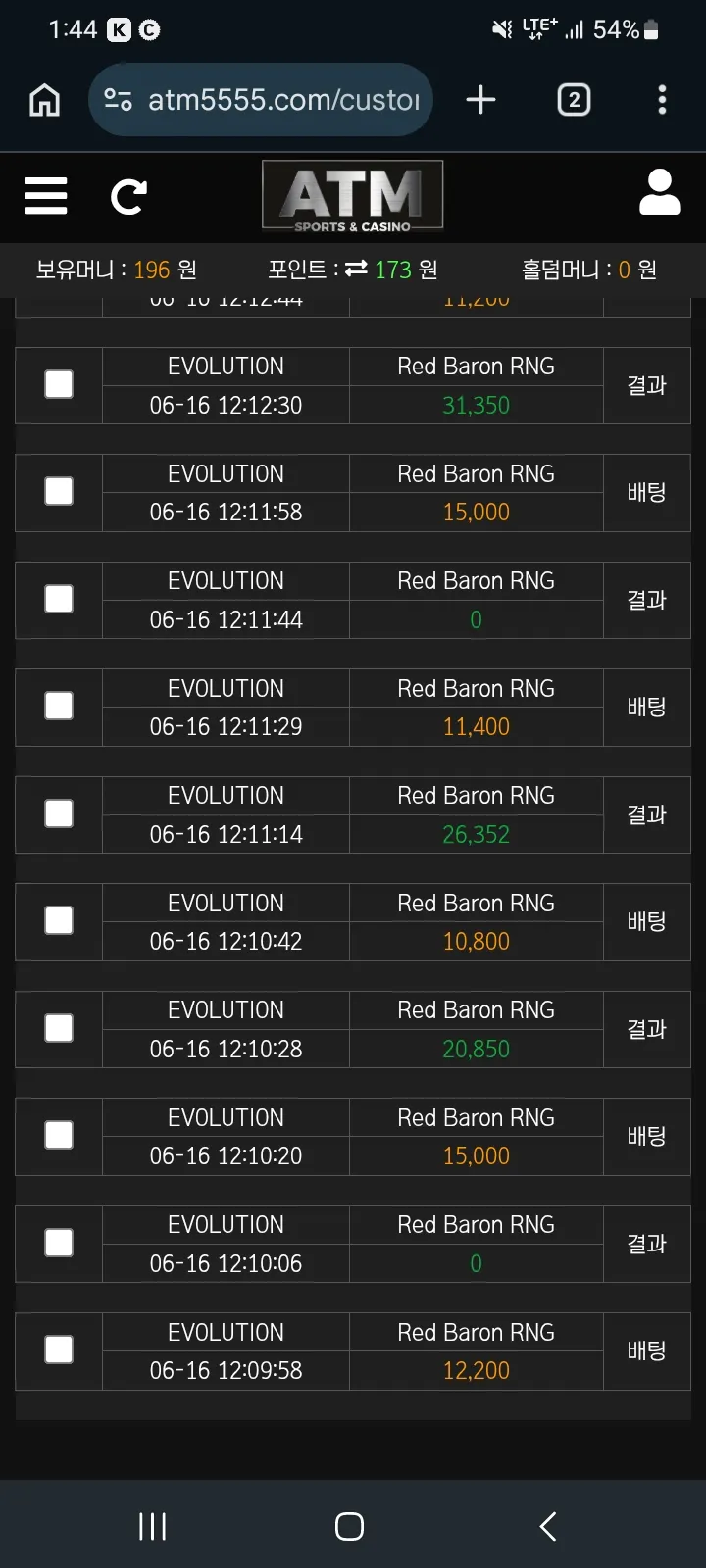The height and width of the screenshot is (1568, 706).
Task: Select the 12:10:42 betting row checkbox
Action: pyautogui.click(x=59, y=920)
